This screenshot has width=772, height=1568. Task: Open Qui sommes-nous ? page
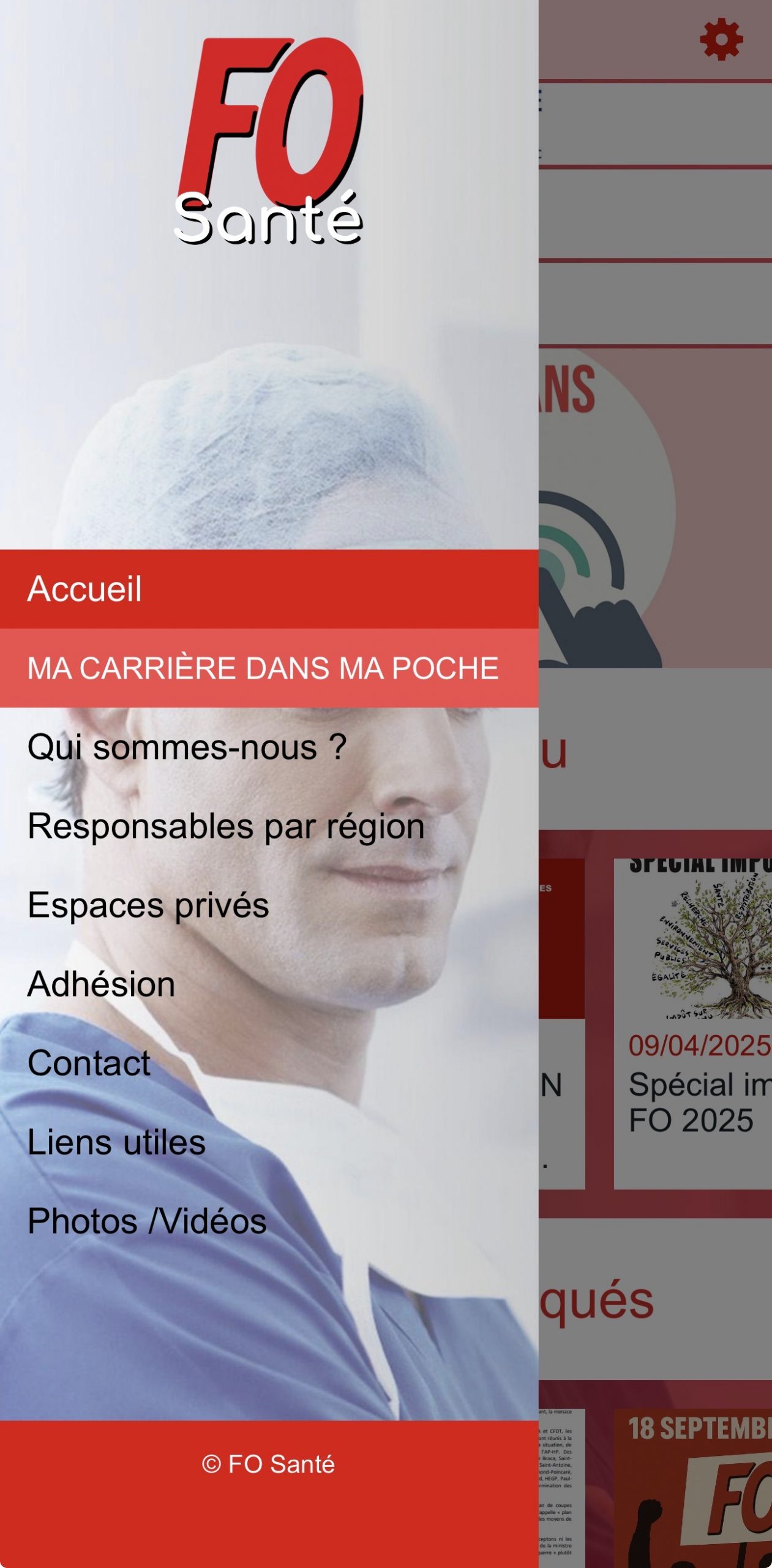pos(187,747)
